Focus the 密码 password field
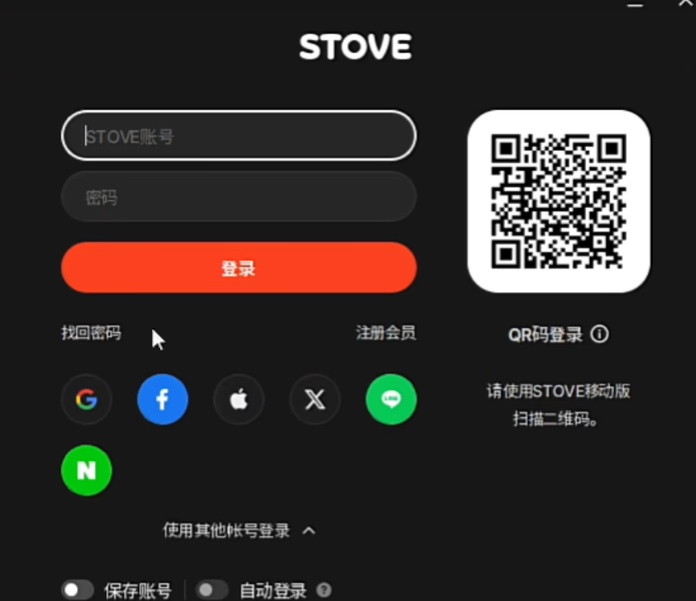The height and width of the screenshot is (601, 696). tap(238, 197)
